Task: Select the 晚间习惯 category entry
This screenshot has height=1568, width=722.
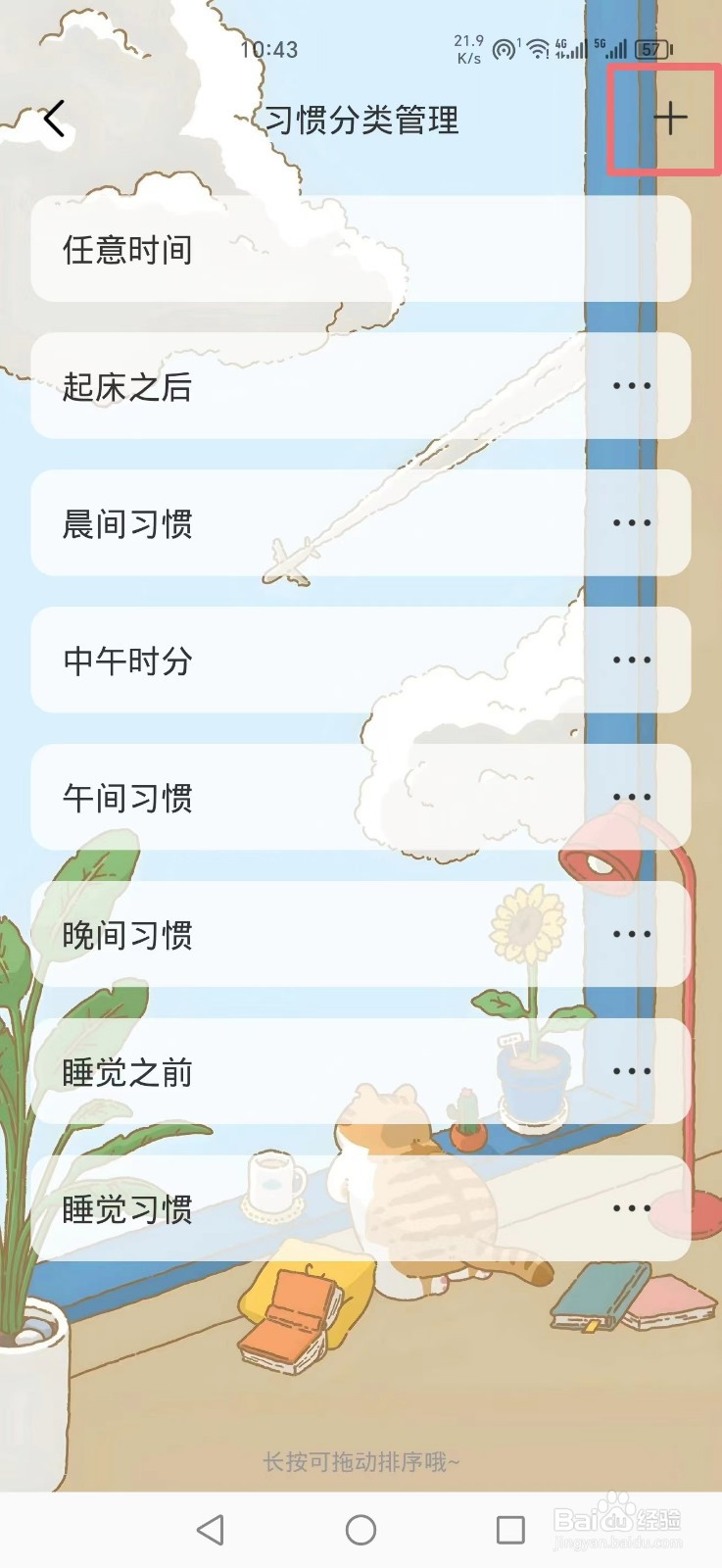Action: (x=294, y=934)
